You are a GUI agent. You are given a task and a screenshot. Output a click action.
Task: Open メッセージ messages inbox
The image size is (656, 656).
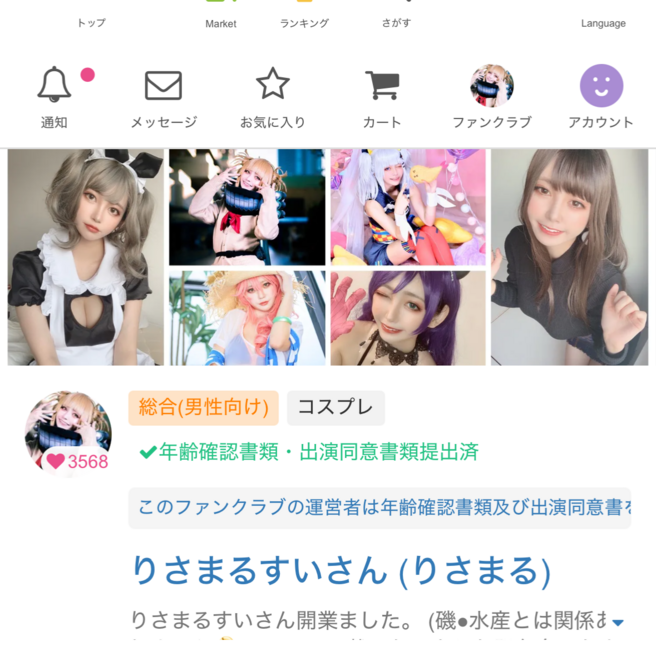[163, 98]
